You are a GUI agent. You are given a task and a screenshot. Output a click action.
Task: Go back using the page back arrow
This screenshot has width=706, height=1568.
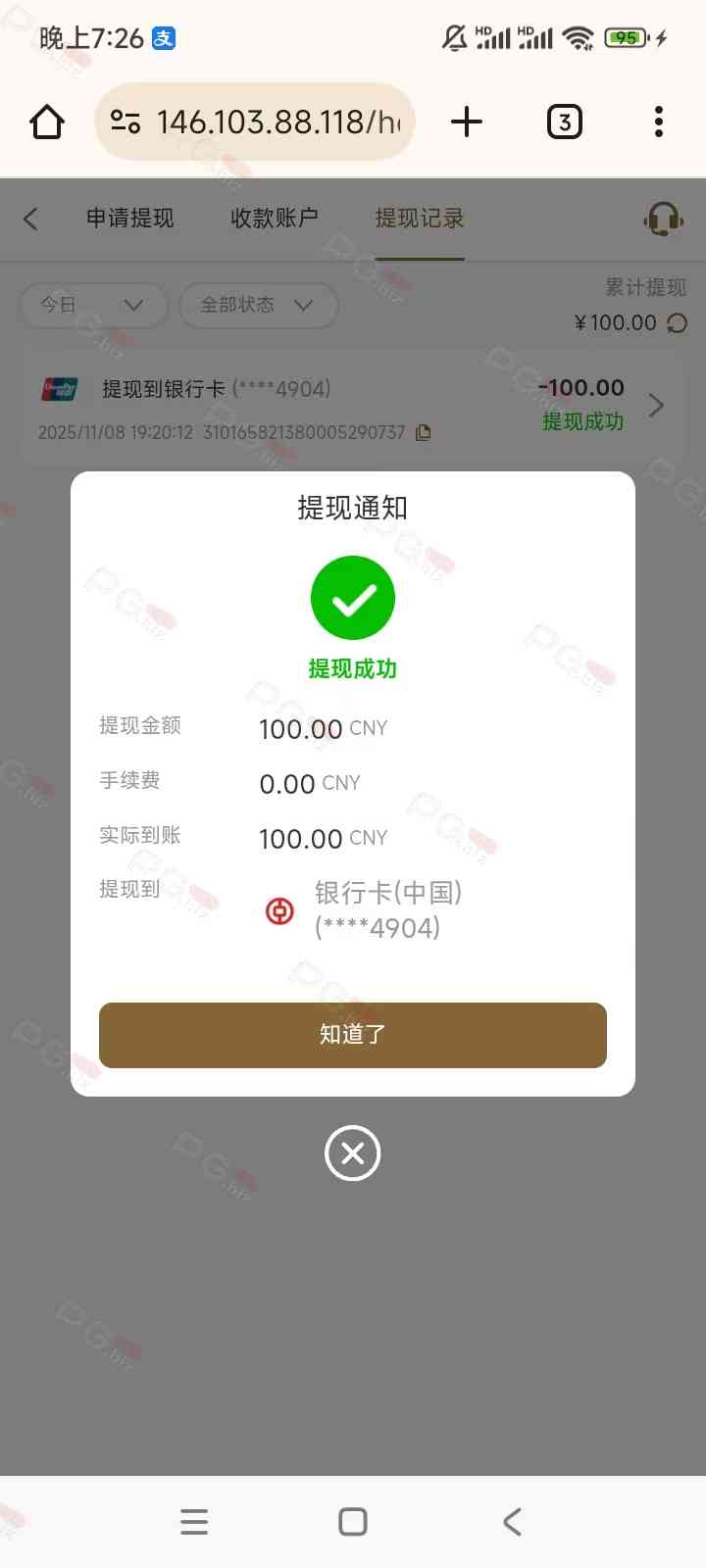point(31,219)
